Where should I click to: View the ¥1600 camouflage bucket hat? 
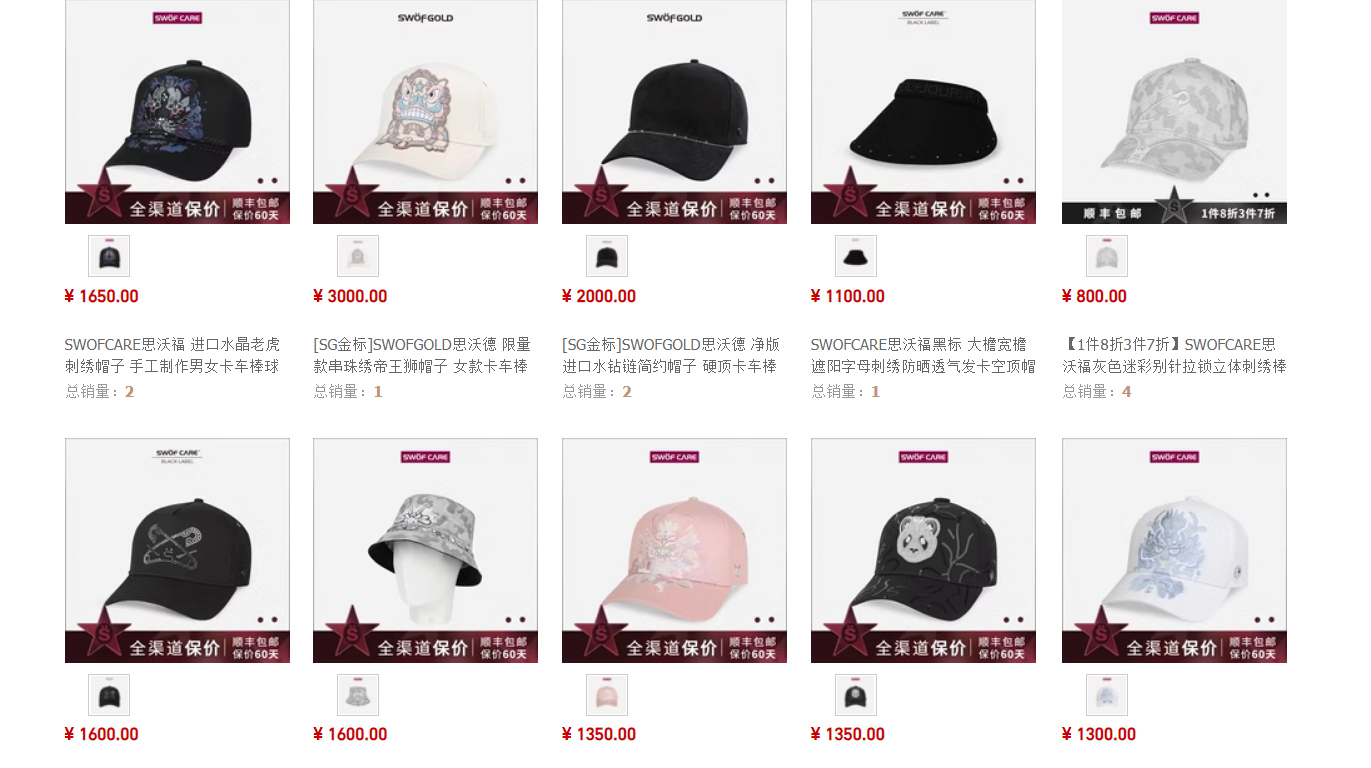[x=425, y=550]
